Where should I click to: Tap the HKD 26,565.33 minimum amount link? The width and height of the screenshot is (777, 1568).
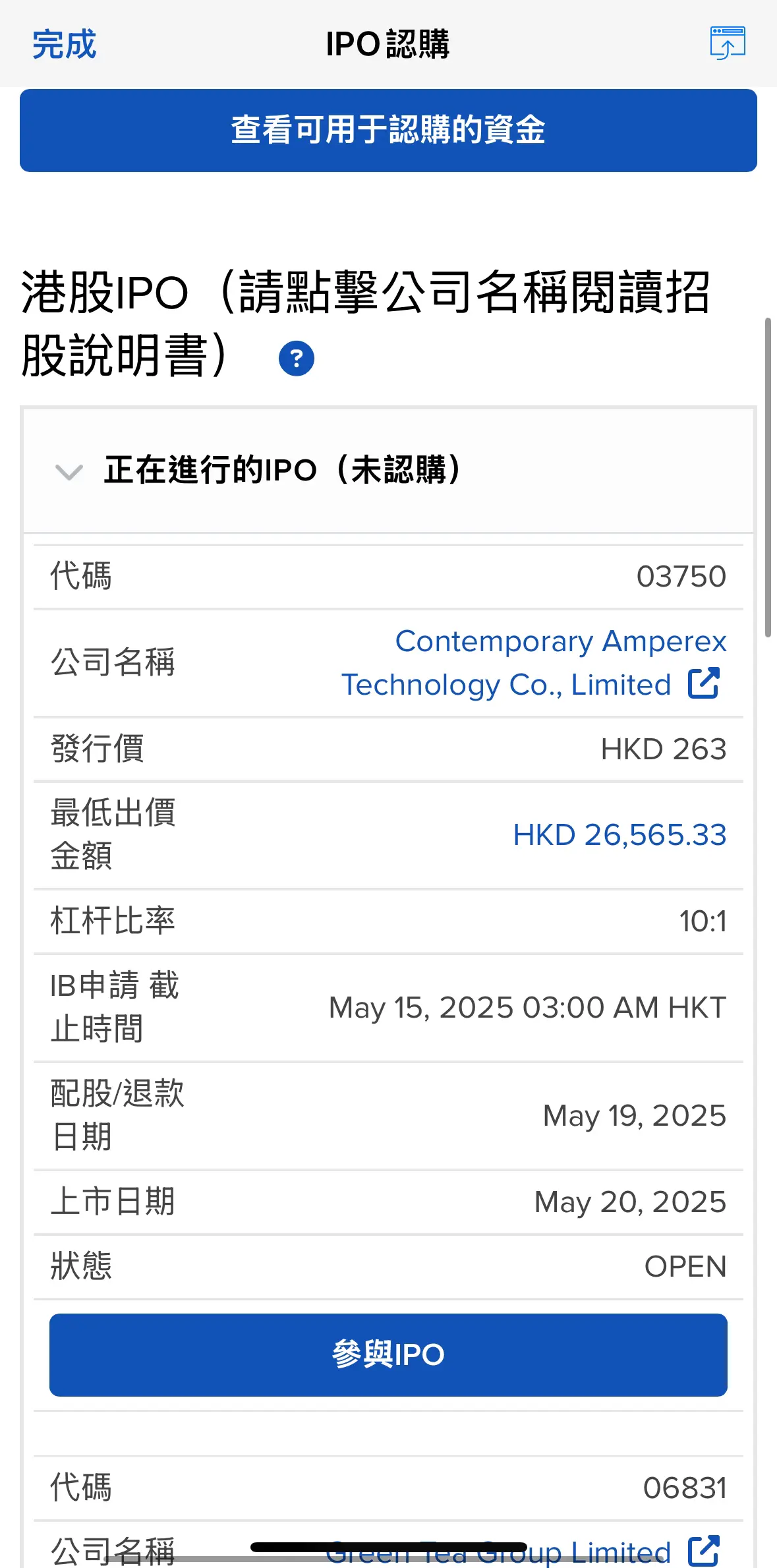point(619,835)
